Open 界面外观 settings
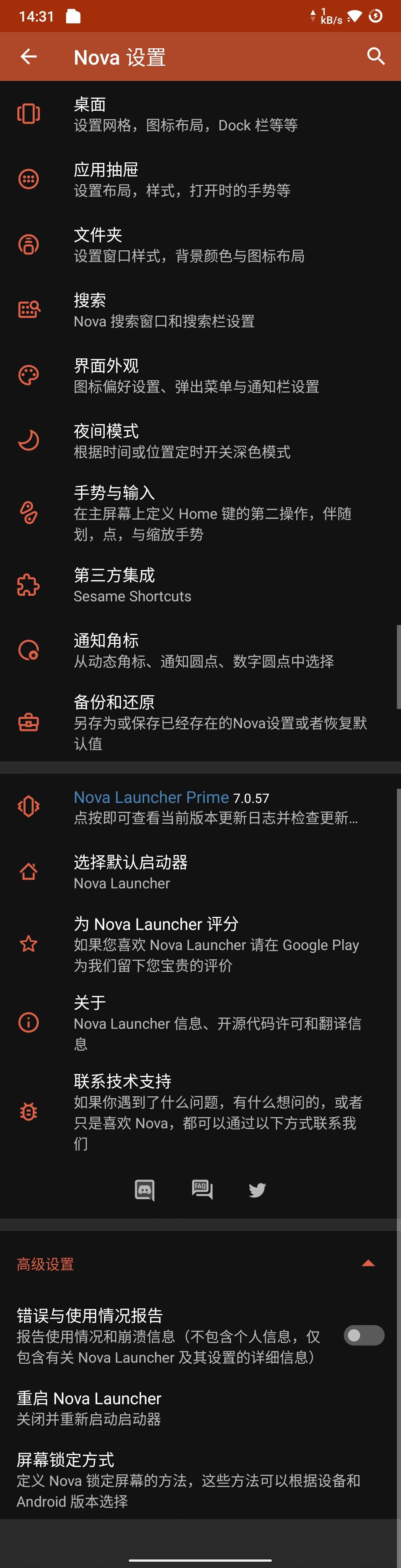 [200, 375]
